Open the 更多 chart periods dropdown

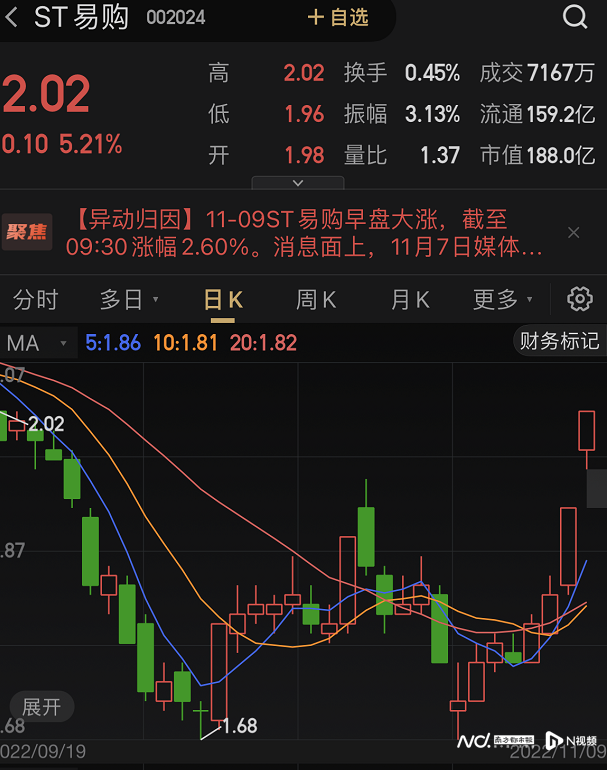pyautogui.click(x=503, y=299)
